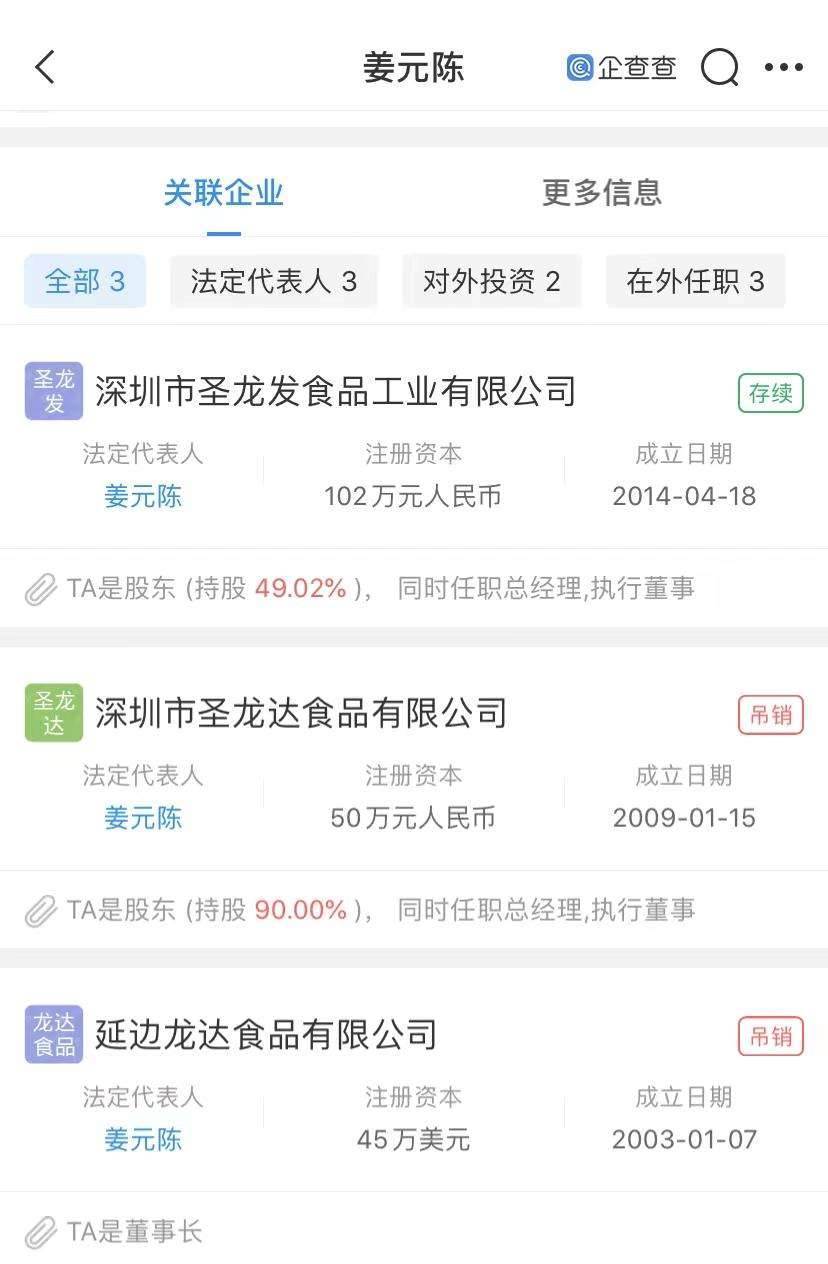Open 深圳市圣龙达食品有限公司 company details
Screen dimensions: 828x1264
tap(301, 713)
